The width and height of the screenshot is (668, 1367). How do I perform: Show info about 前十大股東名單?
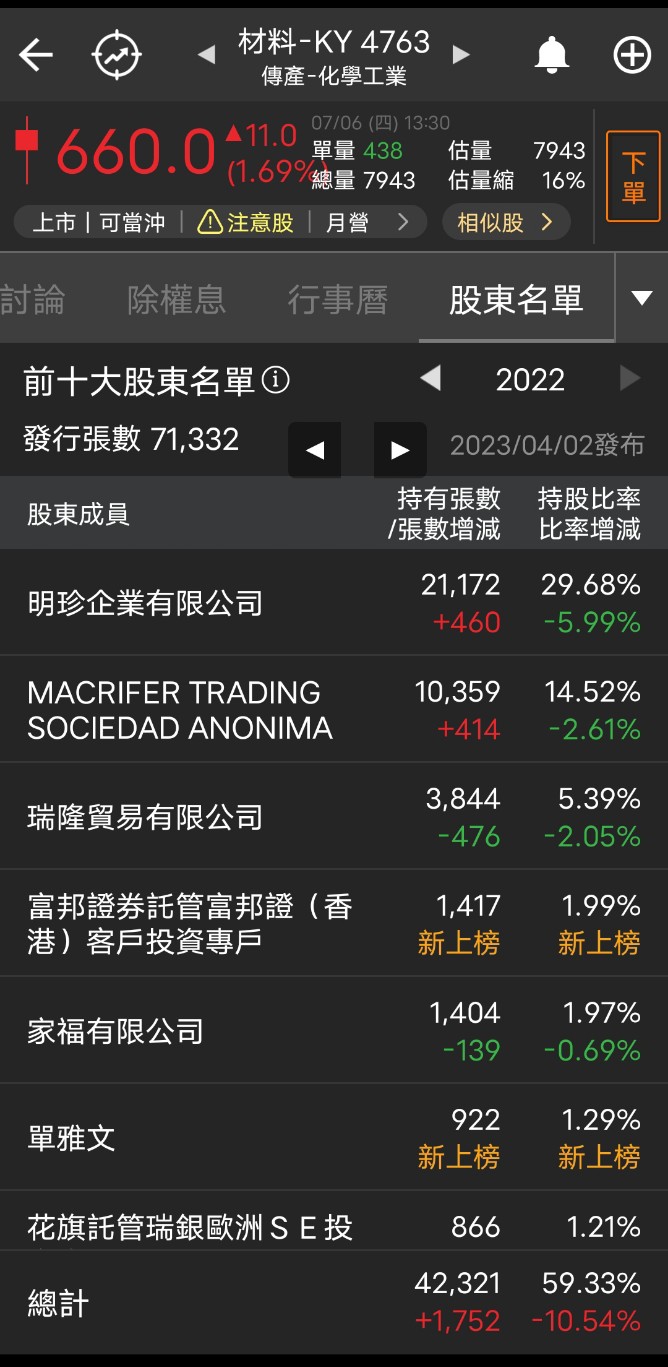(276, 380)
